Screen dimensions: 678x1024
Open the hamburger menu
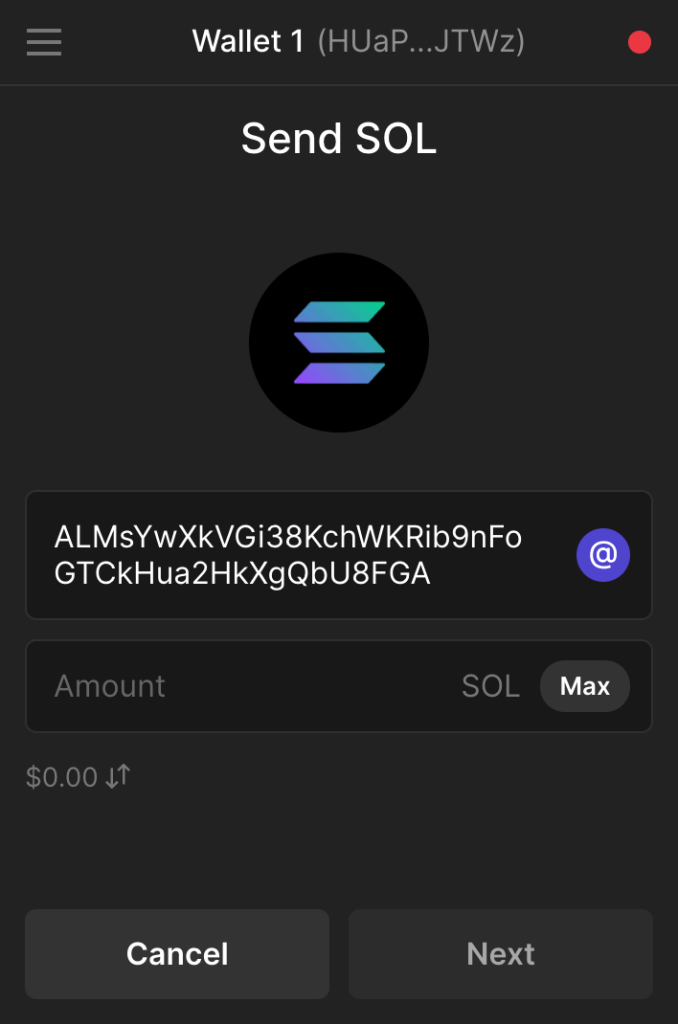pos(44,42)
